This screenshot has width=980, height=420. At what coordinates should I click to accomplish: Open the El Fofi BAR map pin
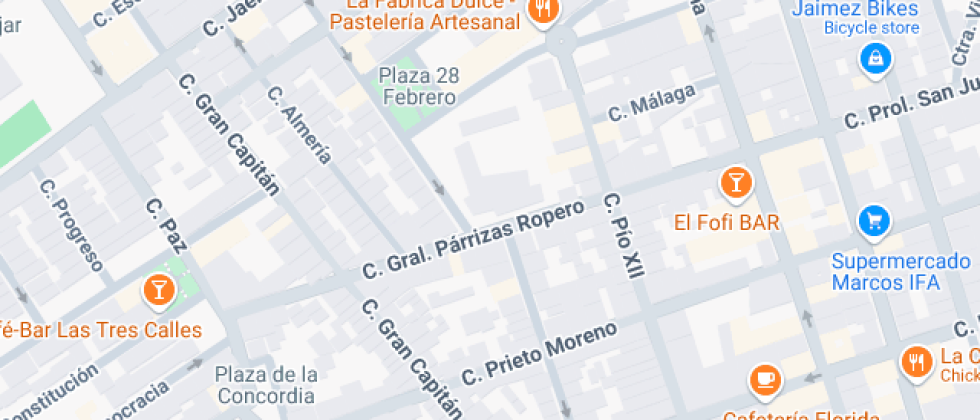[736, 183]
